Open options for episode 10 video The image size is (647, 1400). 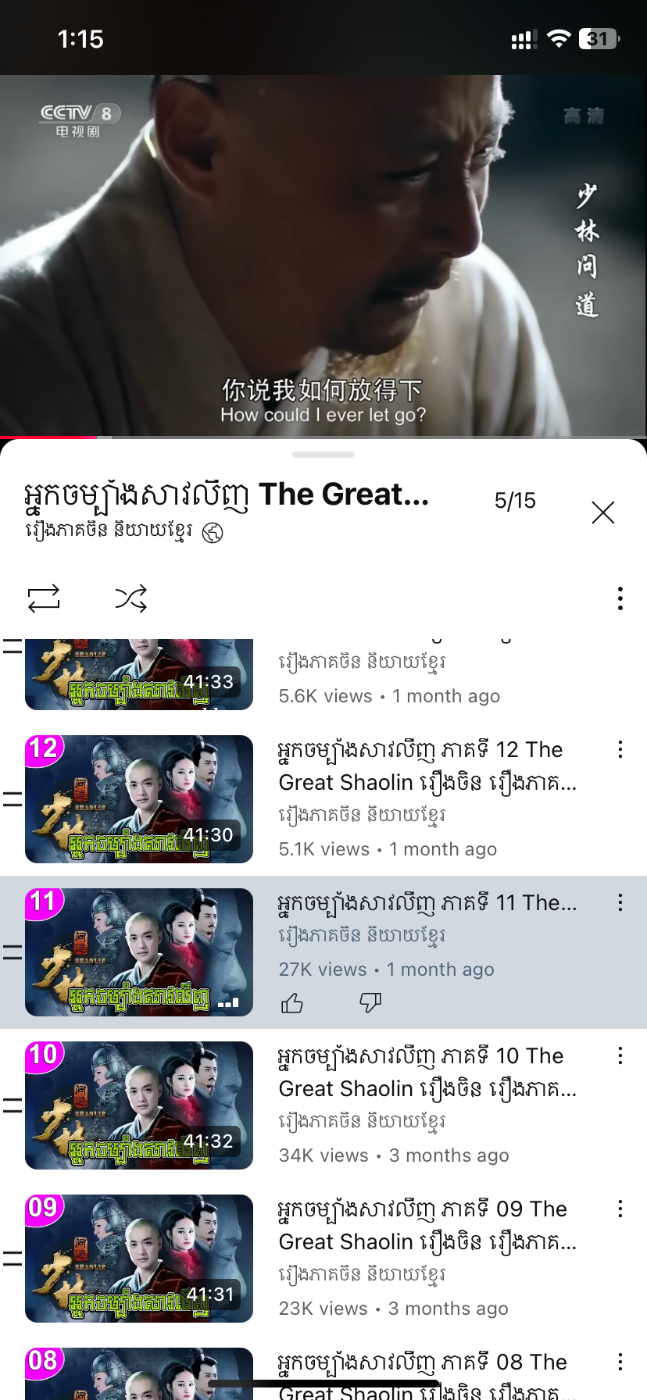(x=620, y=1056)
